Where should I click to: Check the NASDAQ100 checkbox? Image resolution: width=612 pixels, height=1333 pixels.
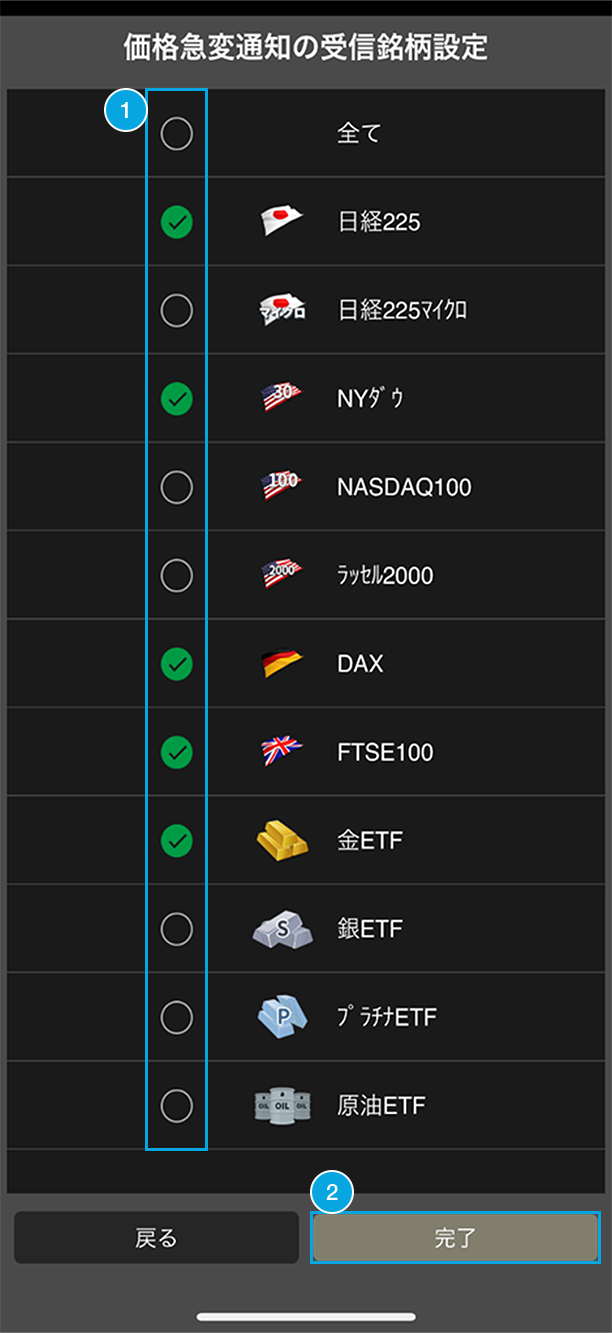(177, 487)
